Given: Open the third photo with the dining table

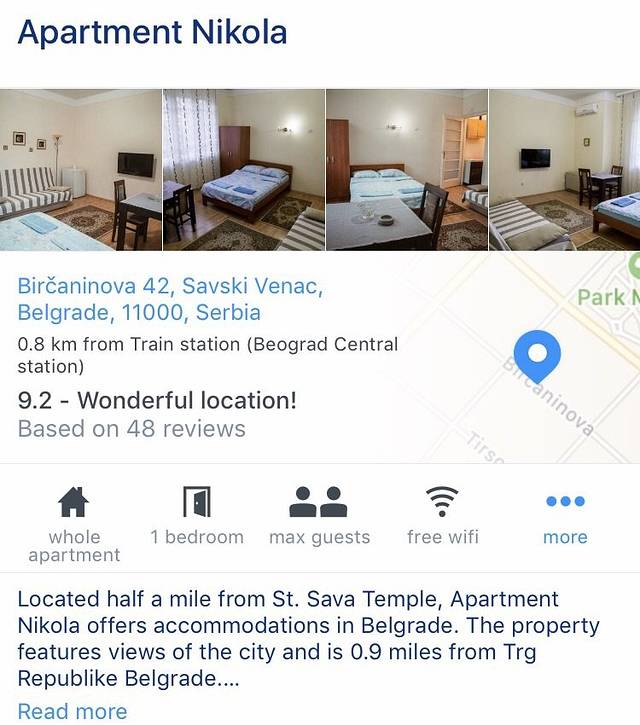Looking at the screenshot, I should point(406,169).
